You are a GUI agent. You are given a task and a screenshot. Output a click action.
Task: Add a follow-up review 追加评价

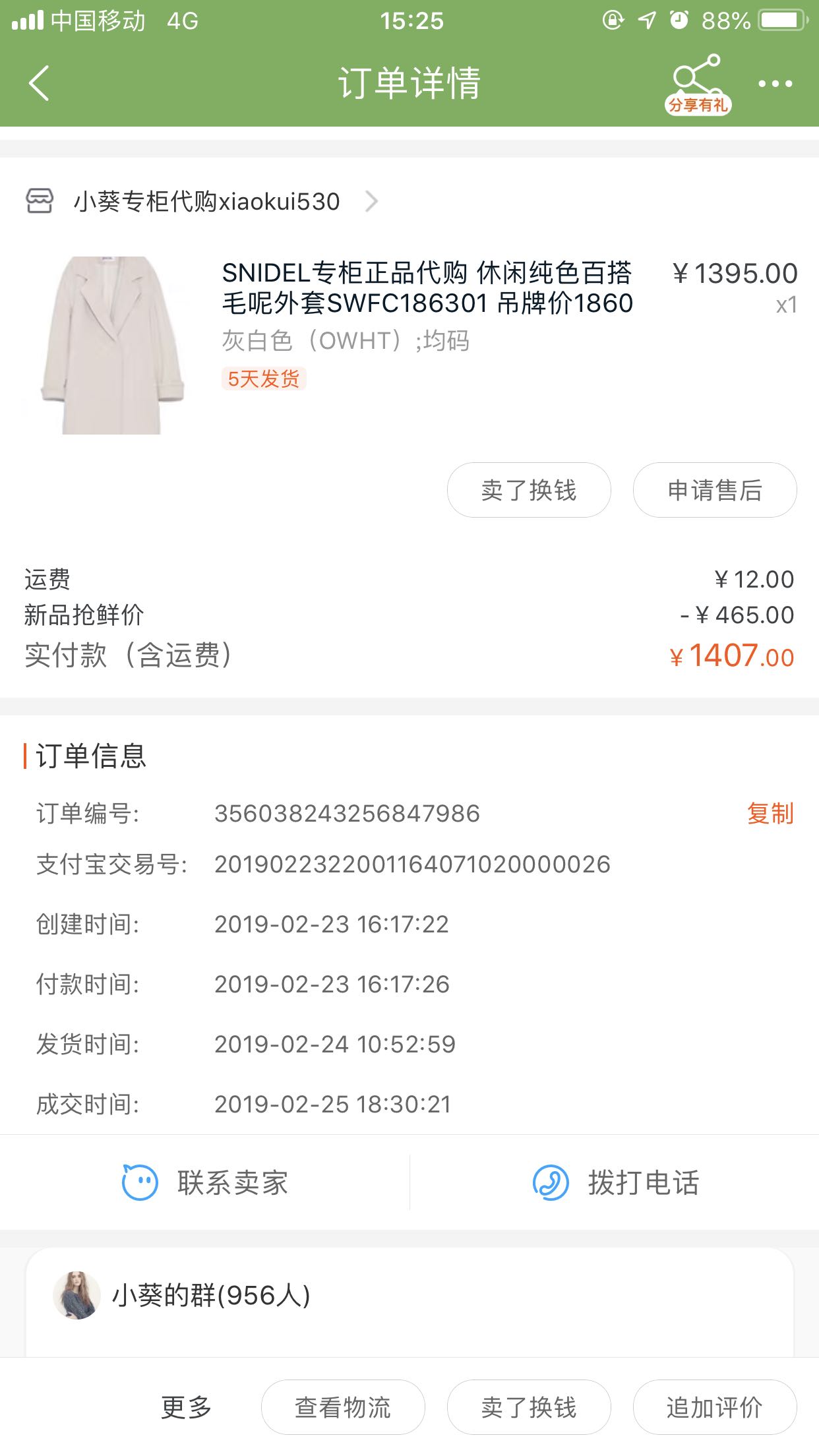point(715,1407)
